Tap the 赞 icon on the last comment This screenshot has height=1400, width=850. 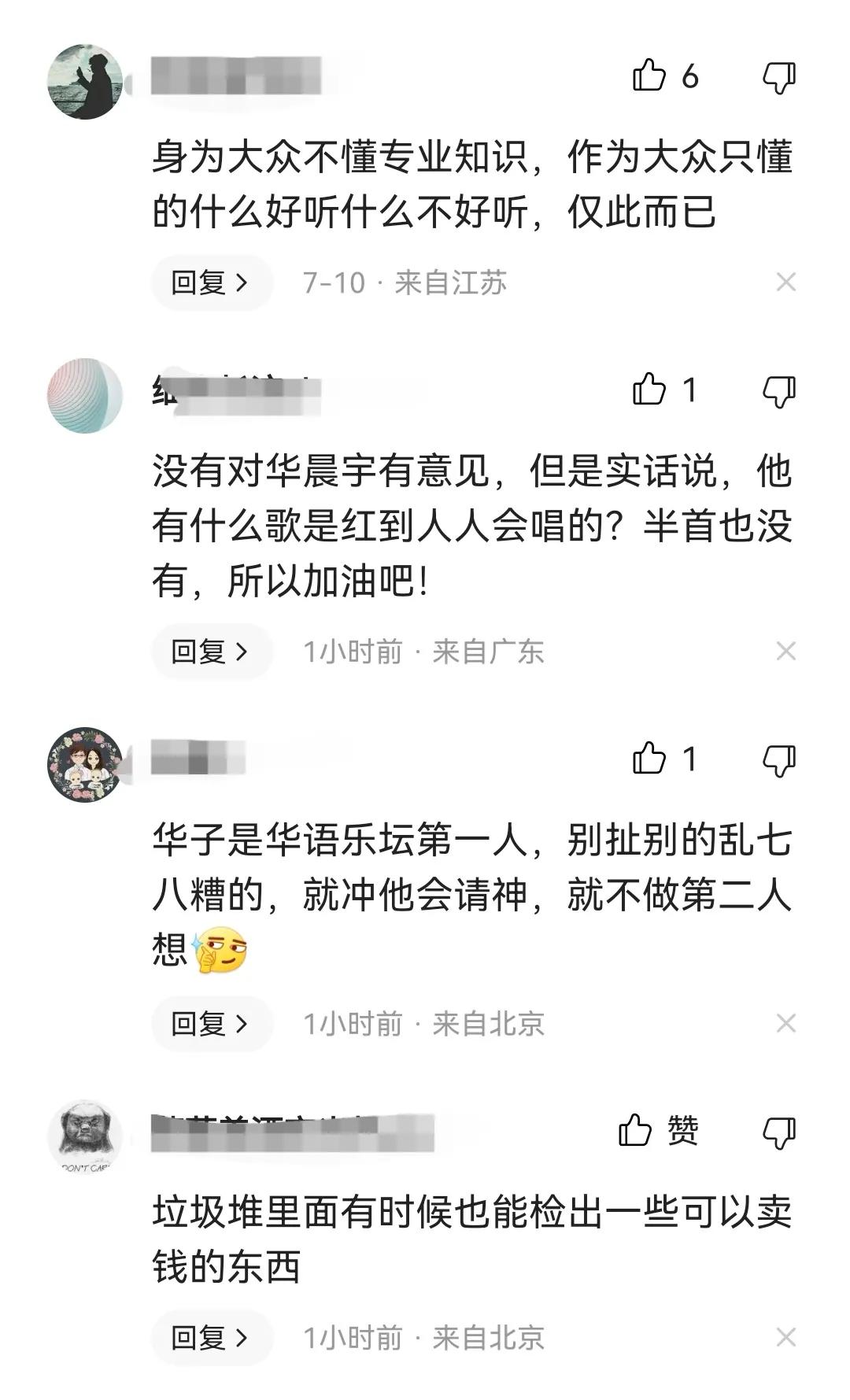click(x=634, y=1128)
